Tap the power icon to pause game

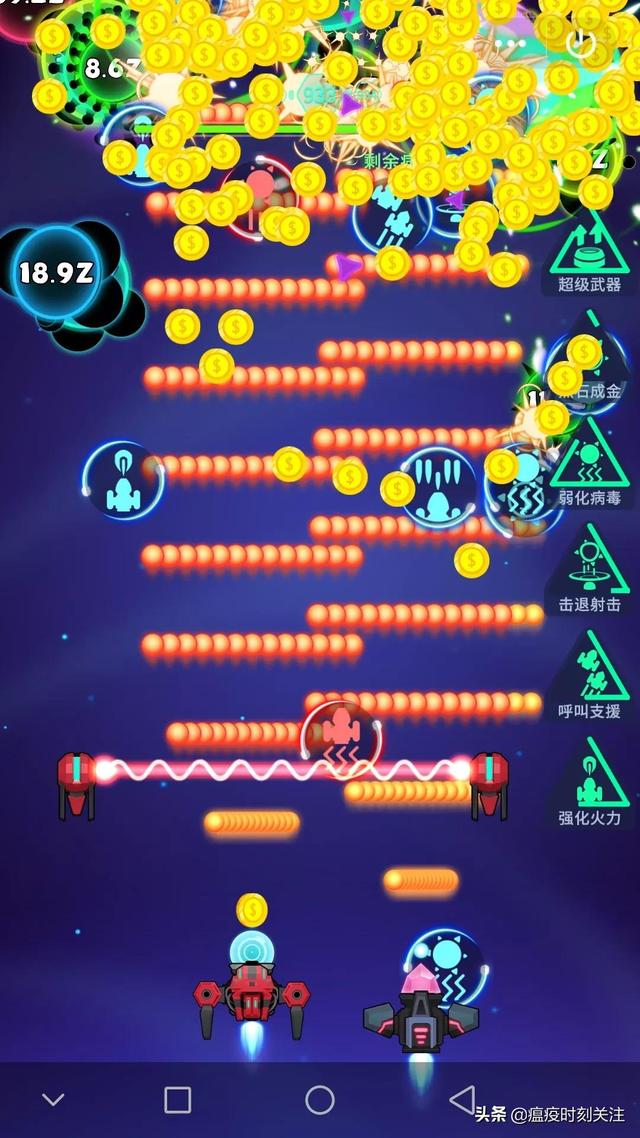(580, 43)
